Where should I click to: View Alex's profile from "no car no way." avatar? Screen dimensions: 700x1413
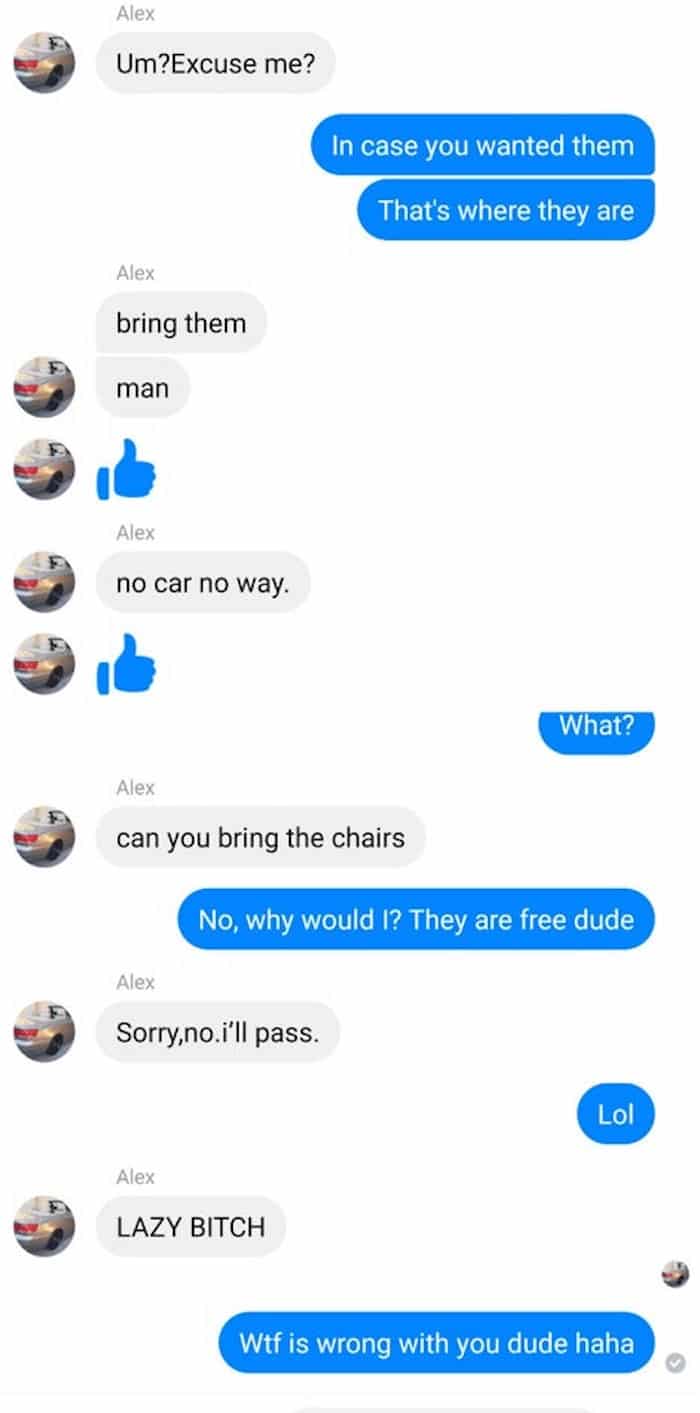(x=44, y=581)
